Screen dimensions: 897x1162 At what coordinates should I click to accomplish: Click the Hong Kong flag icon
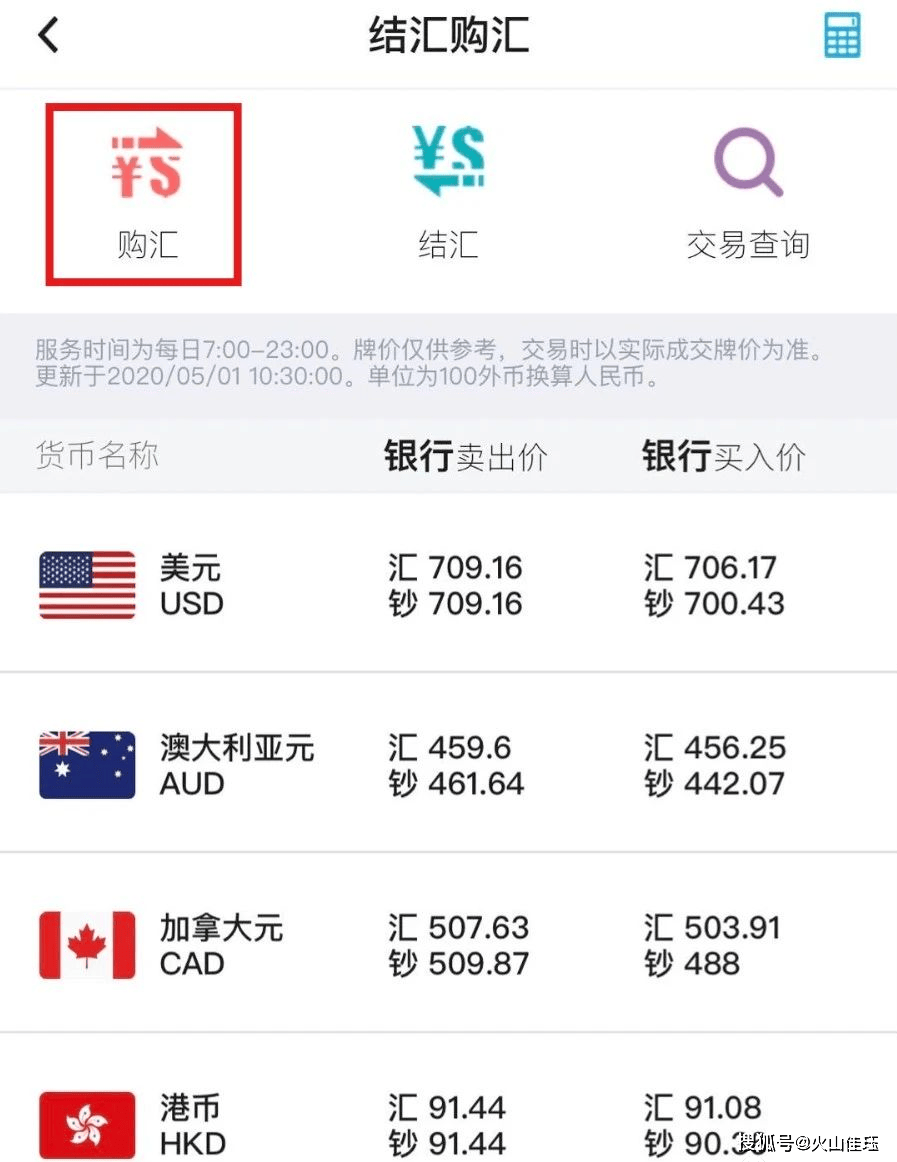pos(86,1124)
